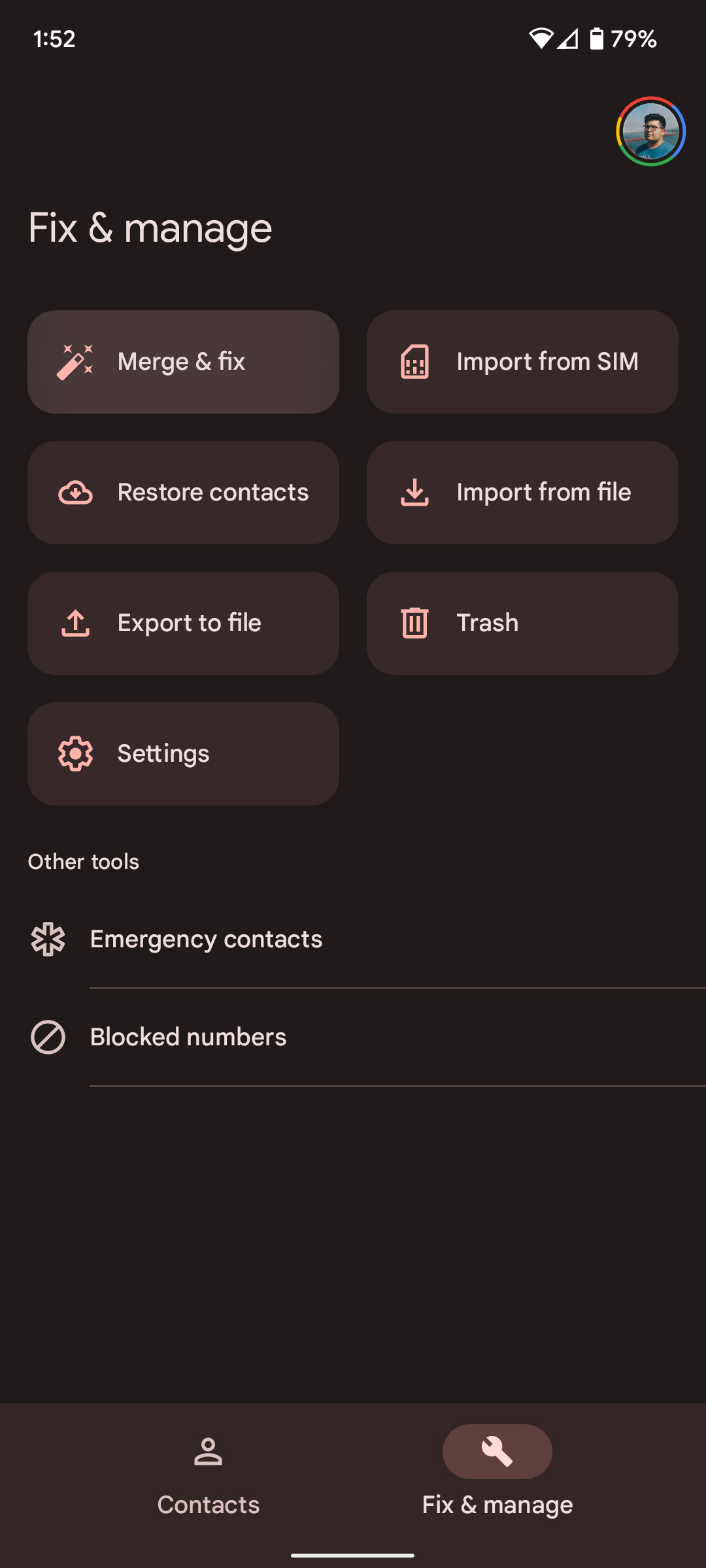Switch to the Contacts tab

click(x=208, y=1483)
